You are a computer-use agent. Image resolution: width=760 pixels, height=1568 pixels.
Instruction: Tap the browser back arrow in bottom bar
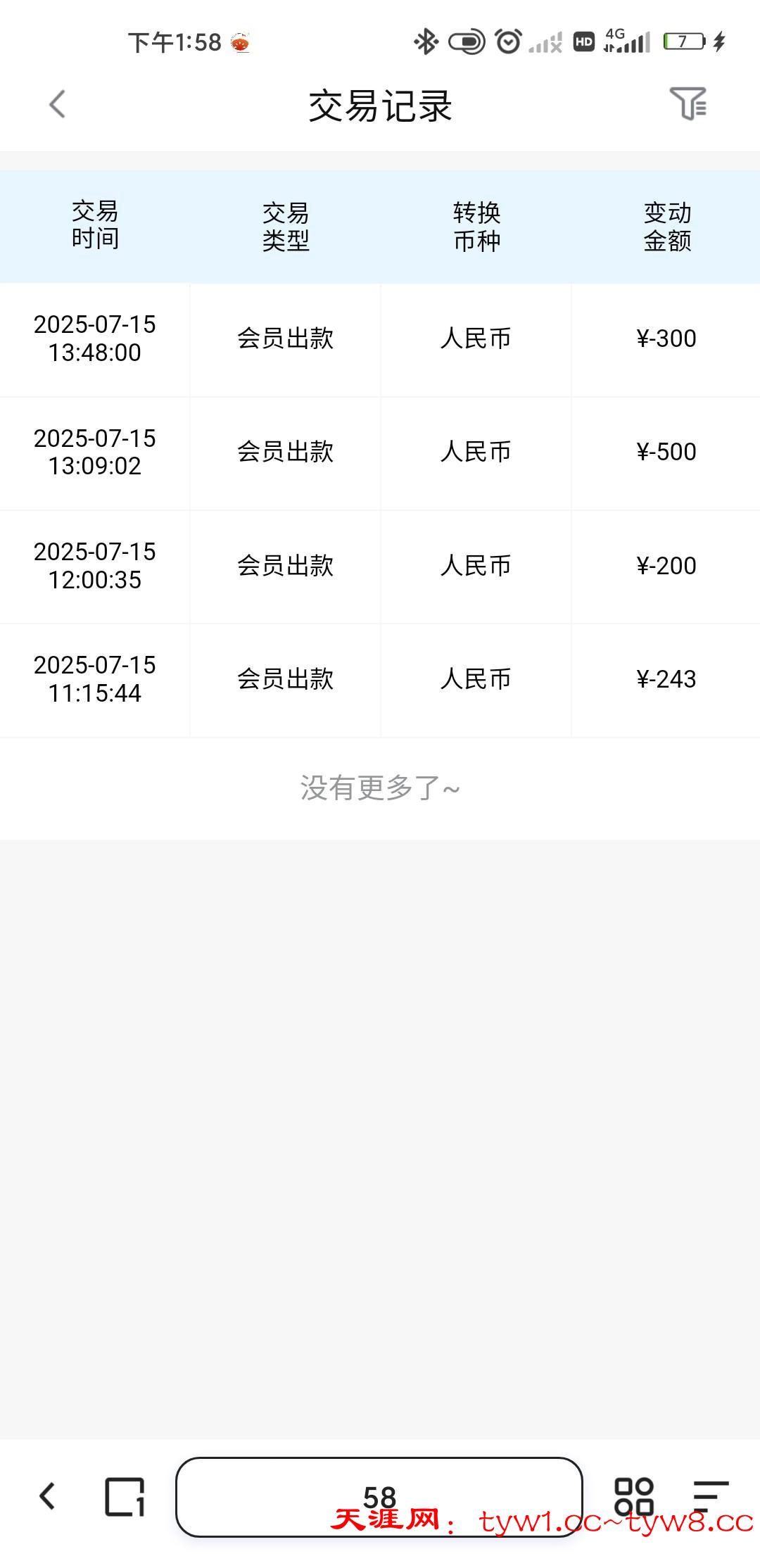tap(47, 1496)
